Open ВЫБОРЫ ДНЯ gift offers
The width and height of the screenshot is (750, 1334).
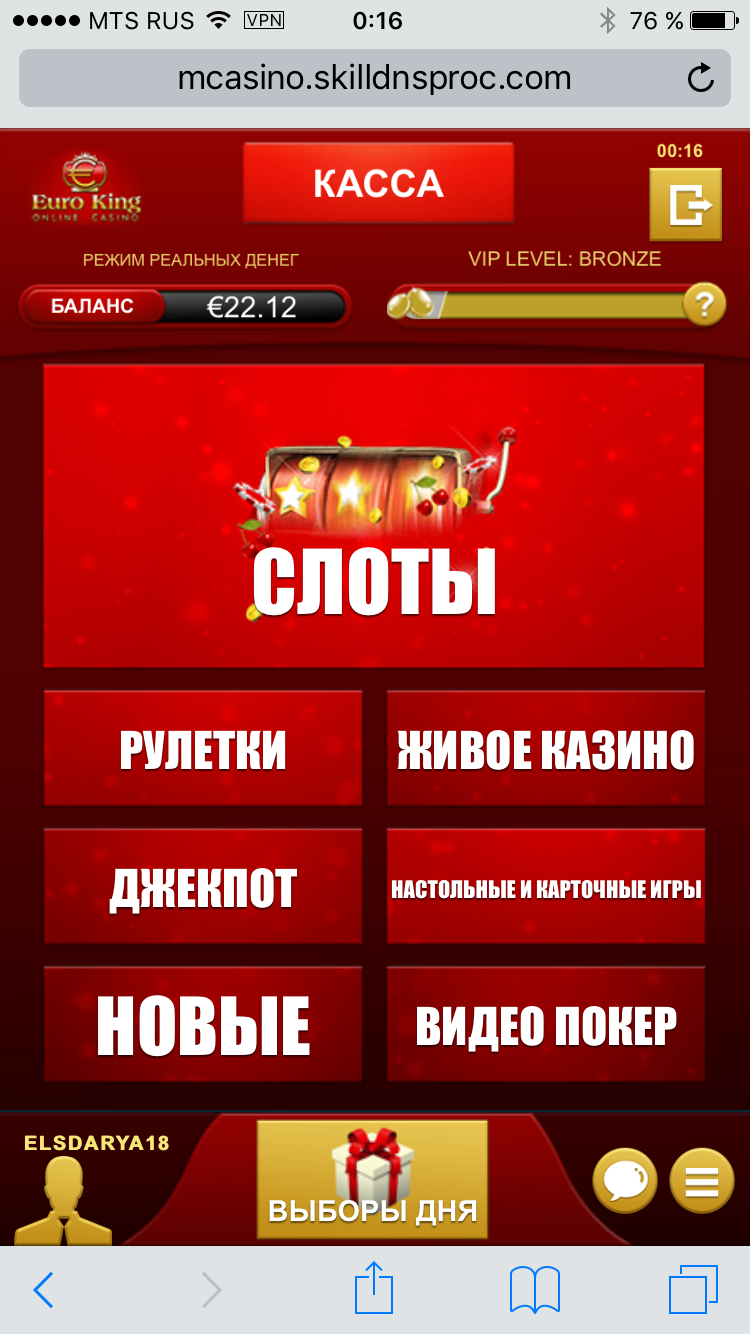pos(372,1181)
